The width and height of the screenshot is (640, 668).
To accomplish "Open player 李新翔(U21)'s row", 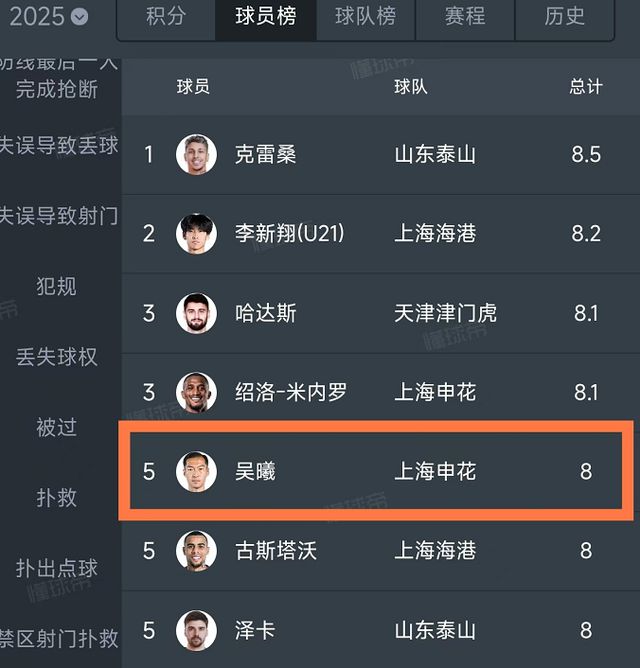I will 290,234.
